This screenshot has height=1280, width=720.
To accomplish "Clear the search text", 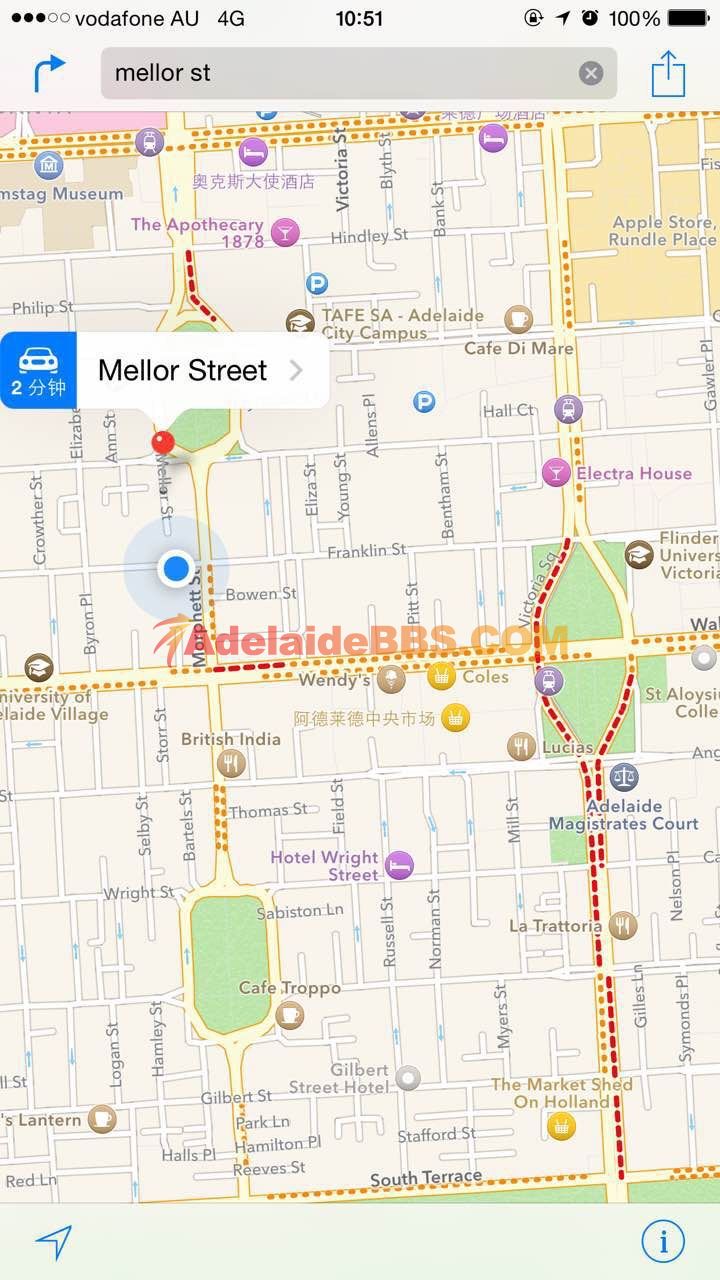I will click(591, 73).
